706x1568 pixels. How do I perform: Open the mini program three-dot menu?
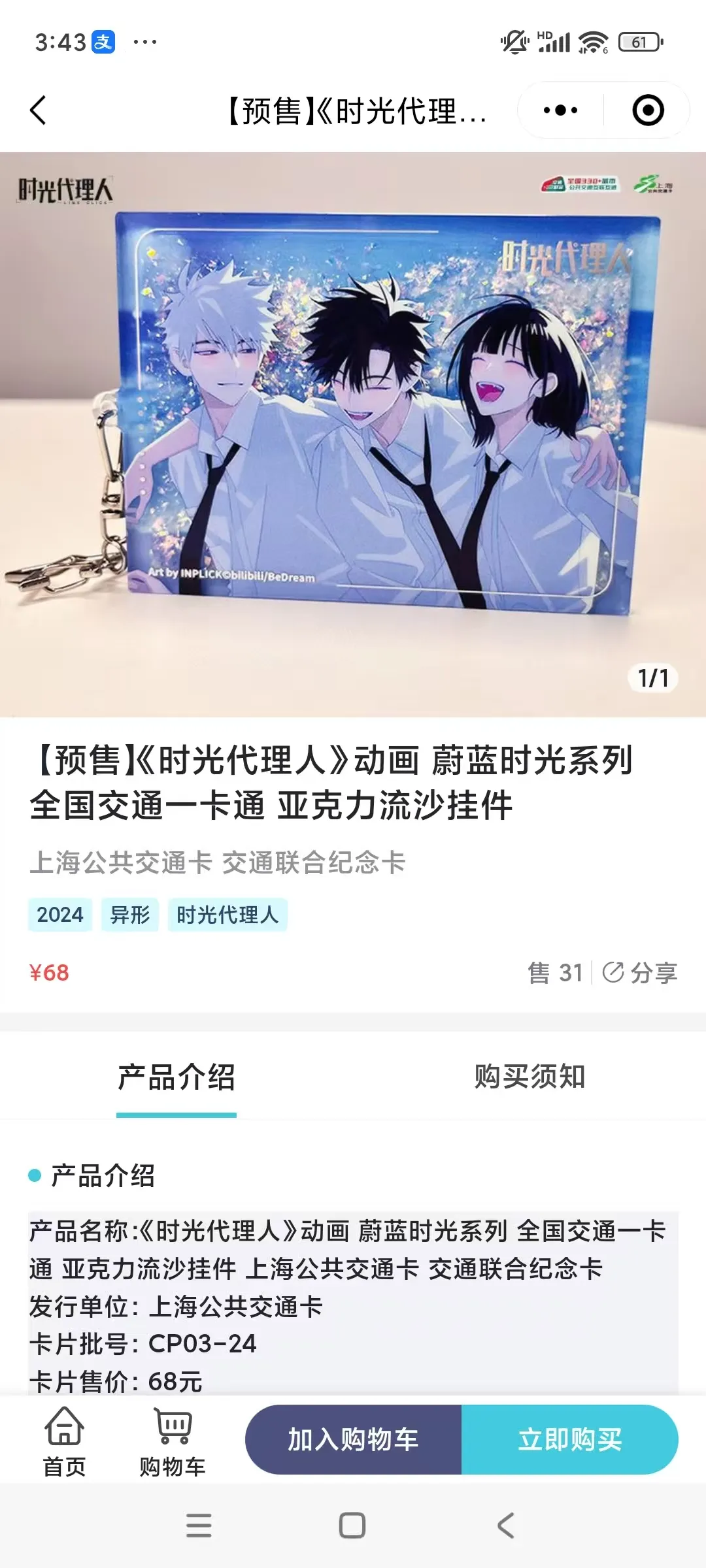coord(560,110)
